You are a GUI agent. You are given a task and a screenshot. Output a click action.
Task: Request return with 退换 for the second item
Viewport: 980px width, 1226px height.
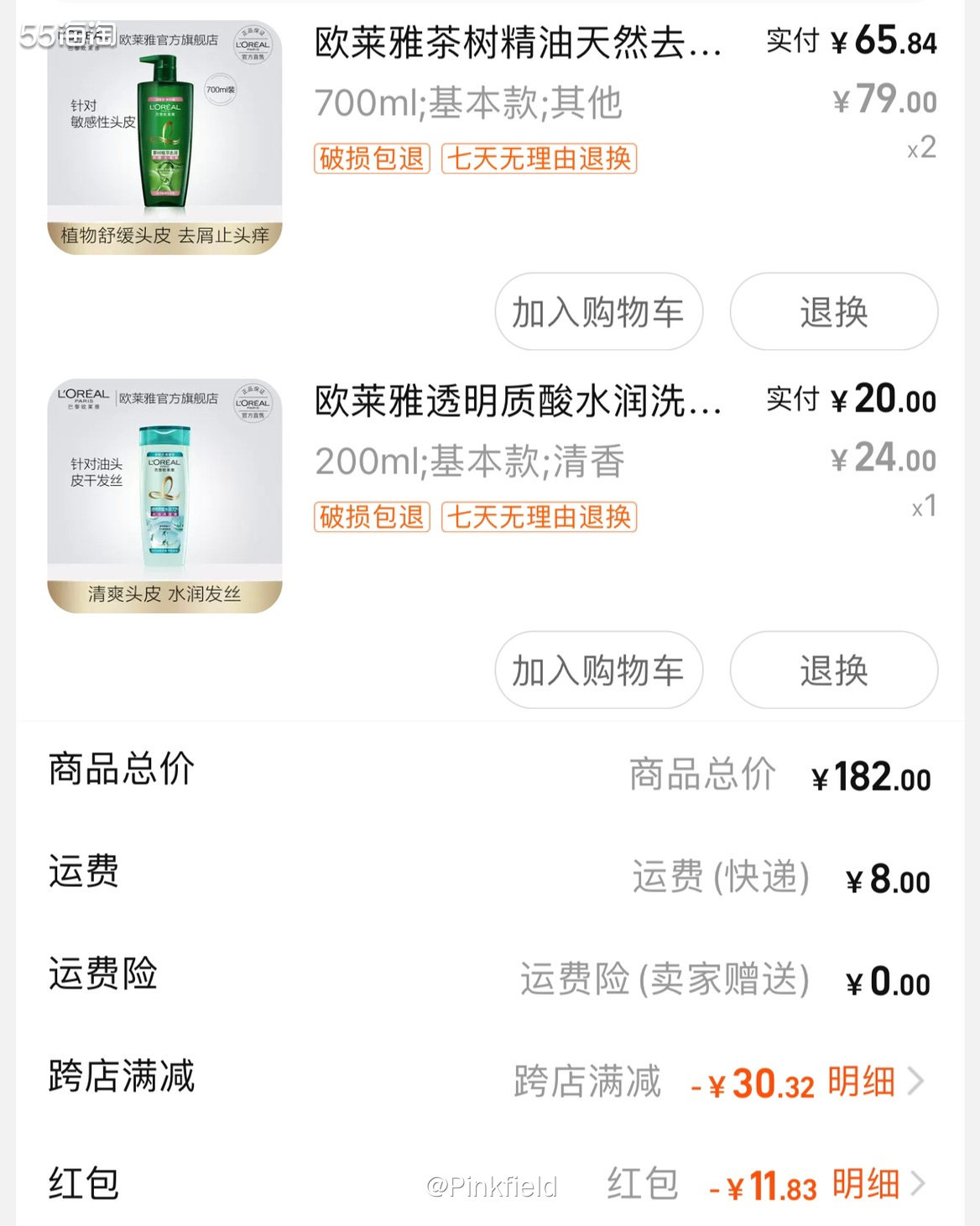pos(833,670)
